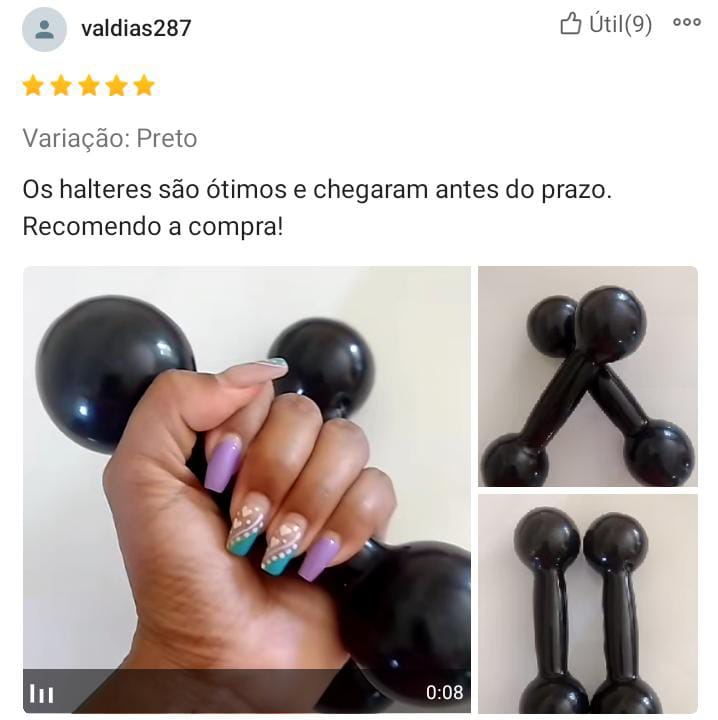Open the upright dumbbells photo

click(x=587, y=604)
